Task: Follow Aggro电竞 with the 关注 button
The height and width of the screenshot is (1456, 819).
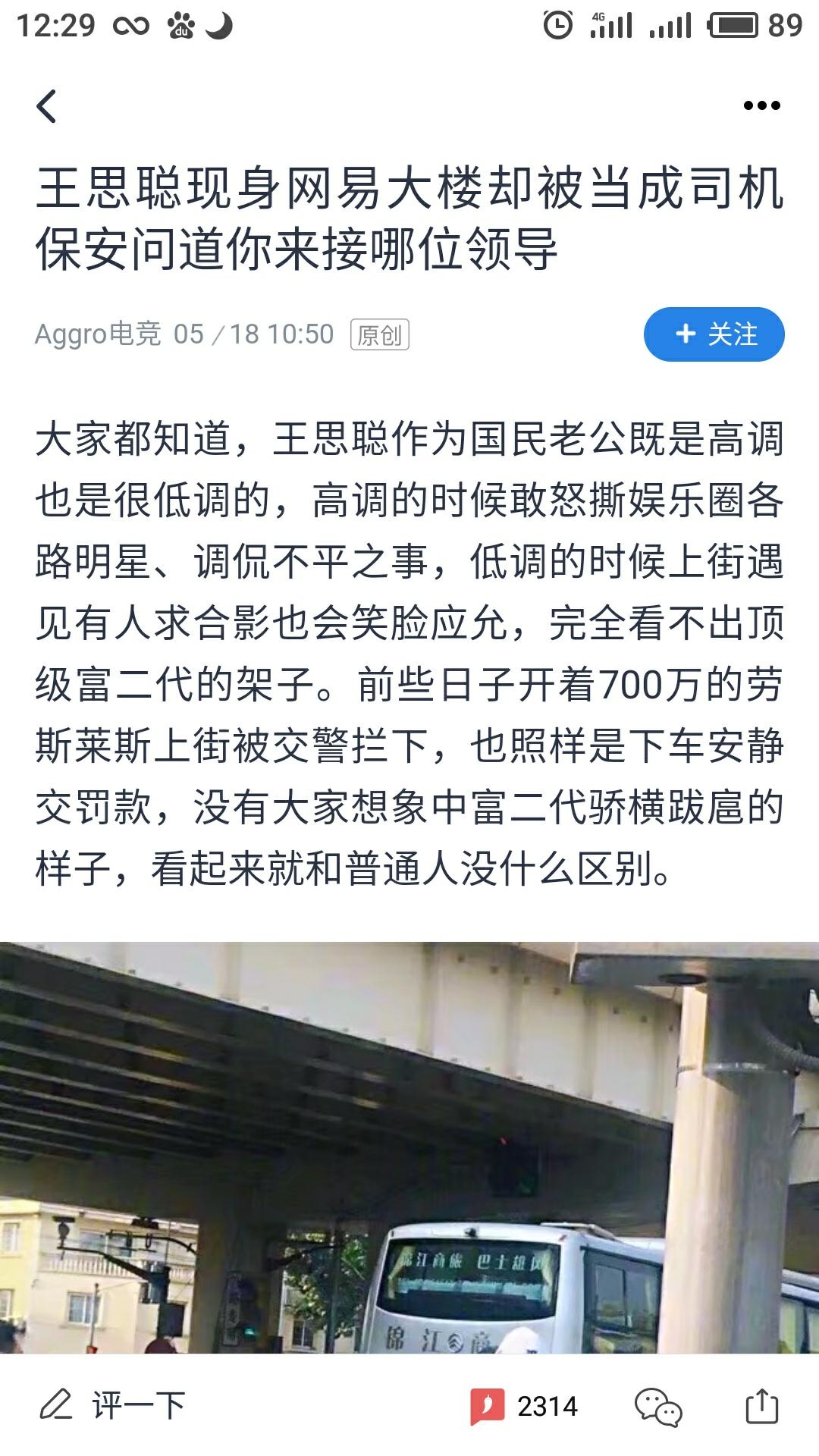Action: click(x=714, y=334)
